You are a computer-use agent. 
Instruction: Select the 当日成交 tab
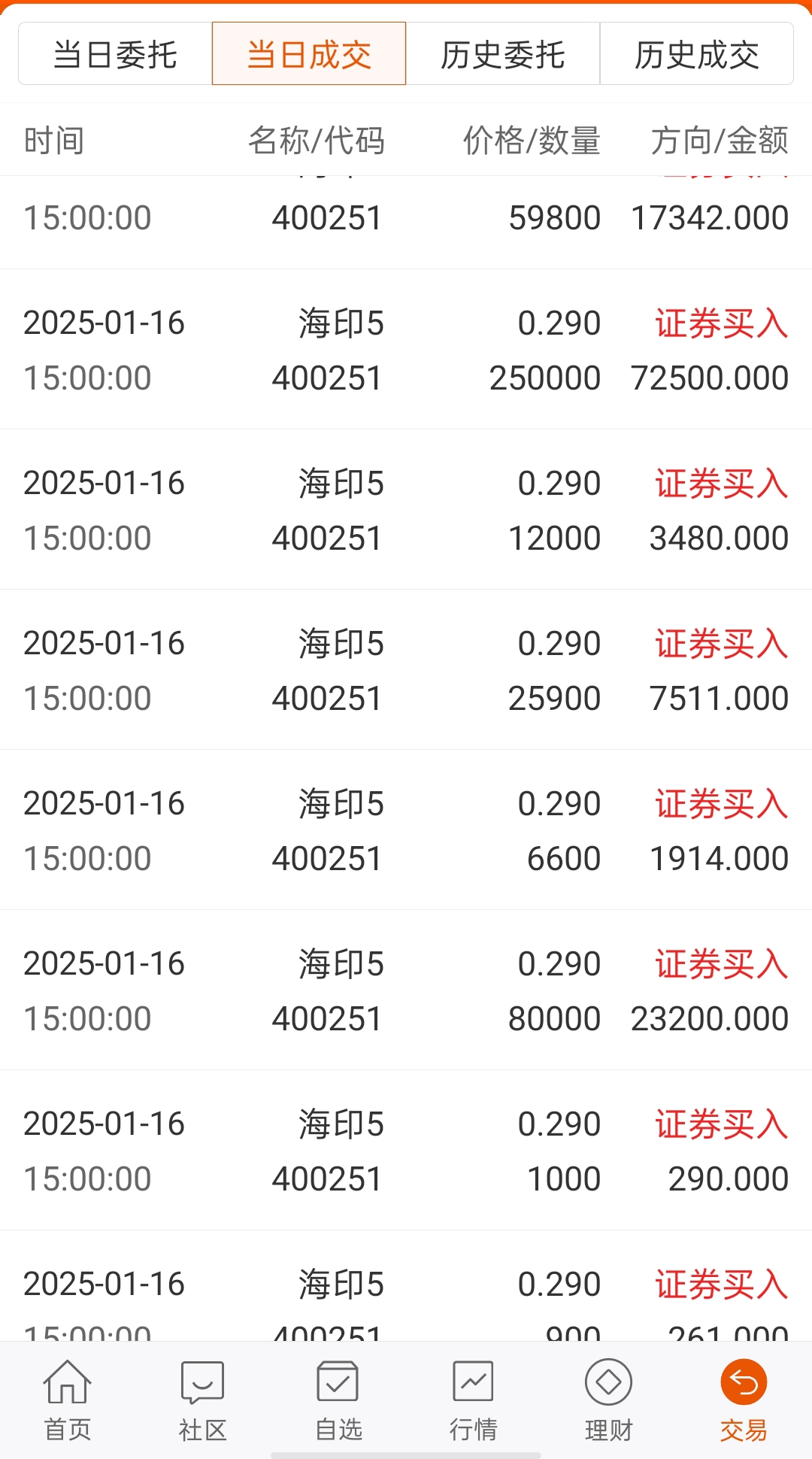click(309, 54)
